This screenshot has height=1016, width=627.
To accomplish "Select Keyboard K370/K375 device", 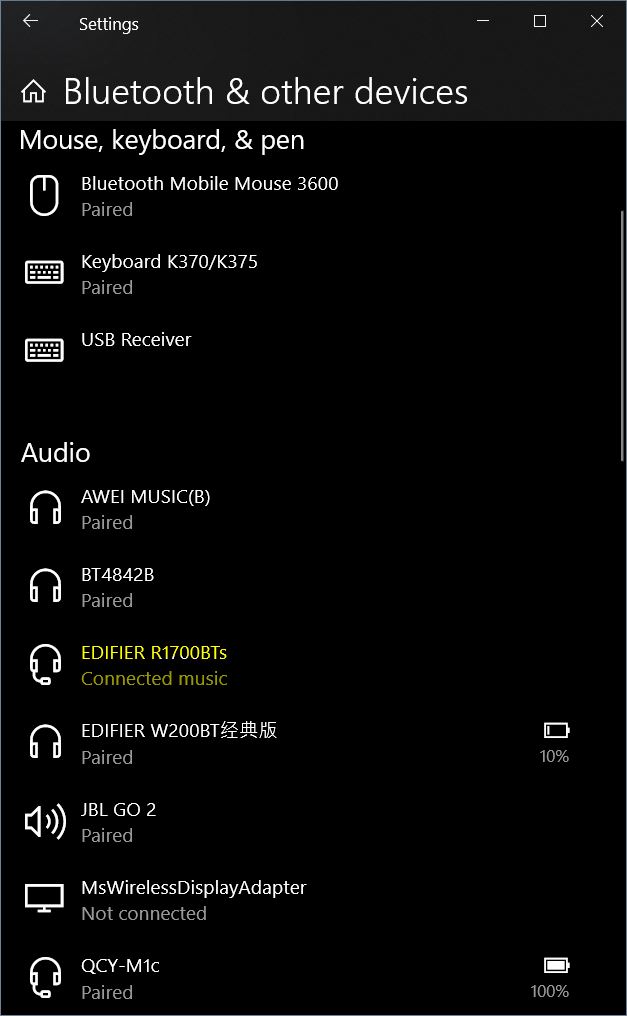I will pyautogui.click(x=169, y=274).
